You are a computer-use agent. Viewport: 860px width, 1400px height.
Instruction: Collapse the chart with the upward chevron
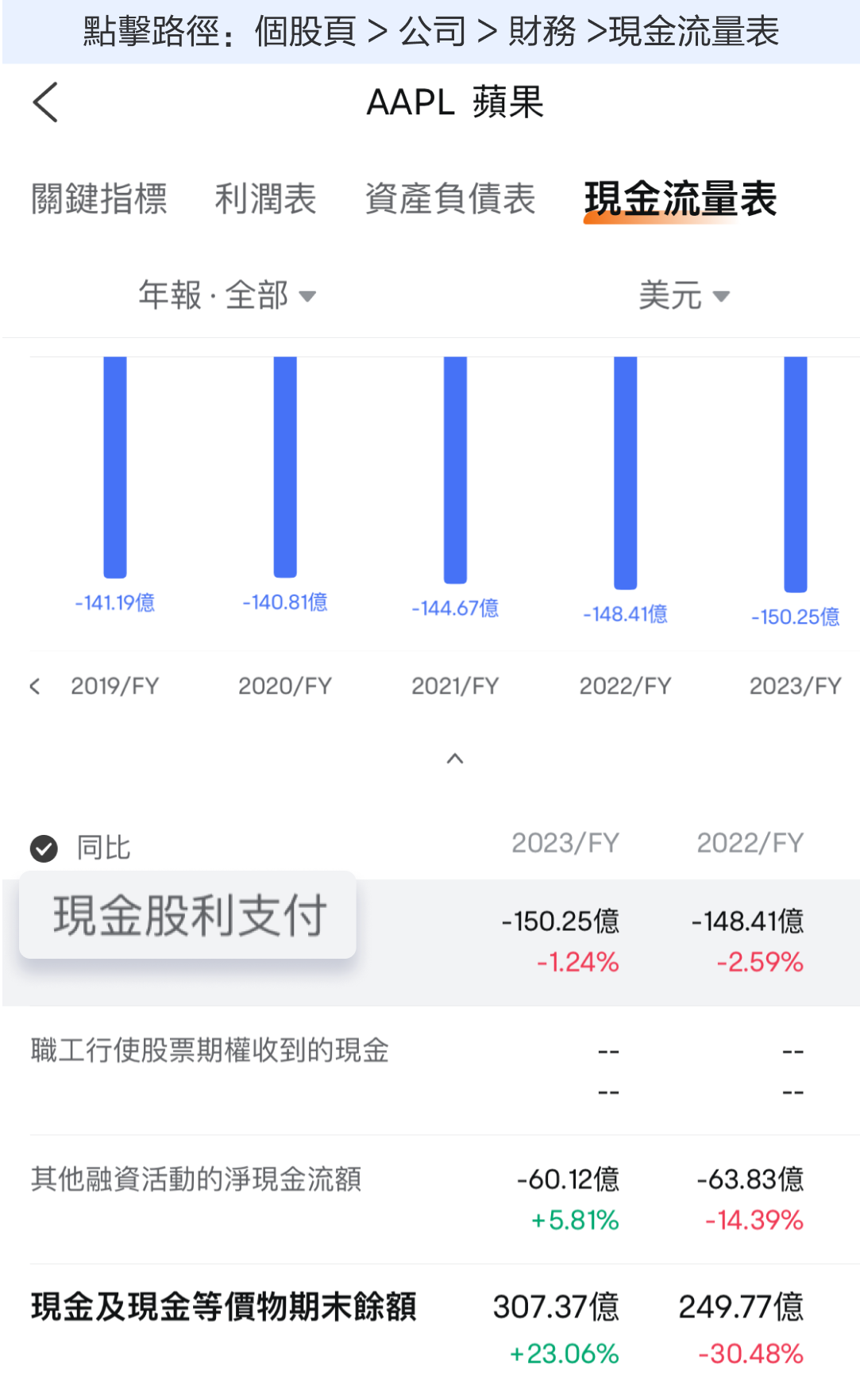454,758
